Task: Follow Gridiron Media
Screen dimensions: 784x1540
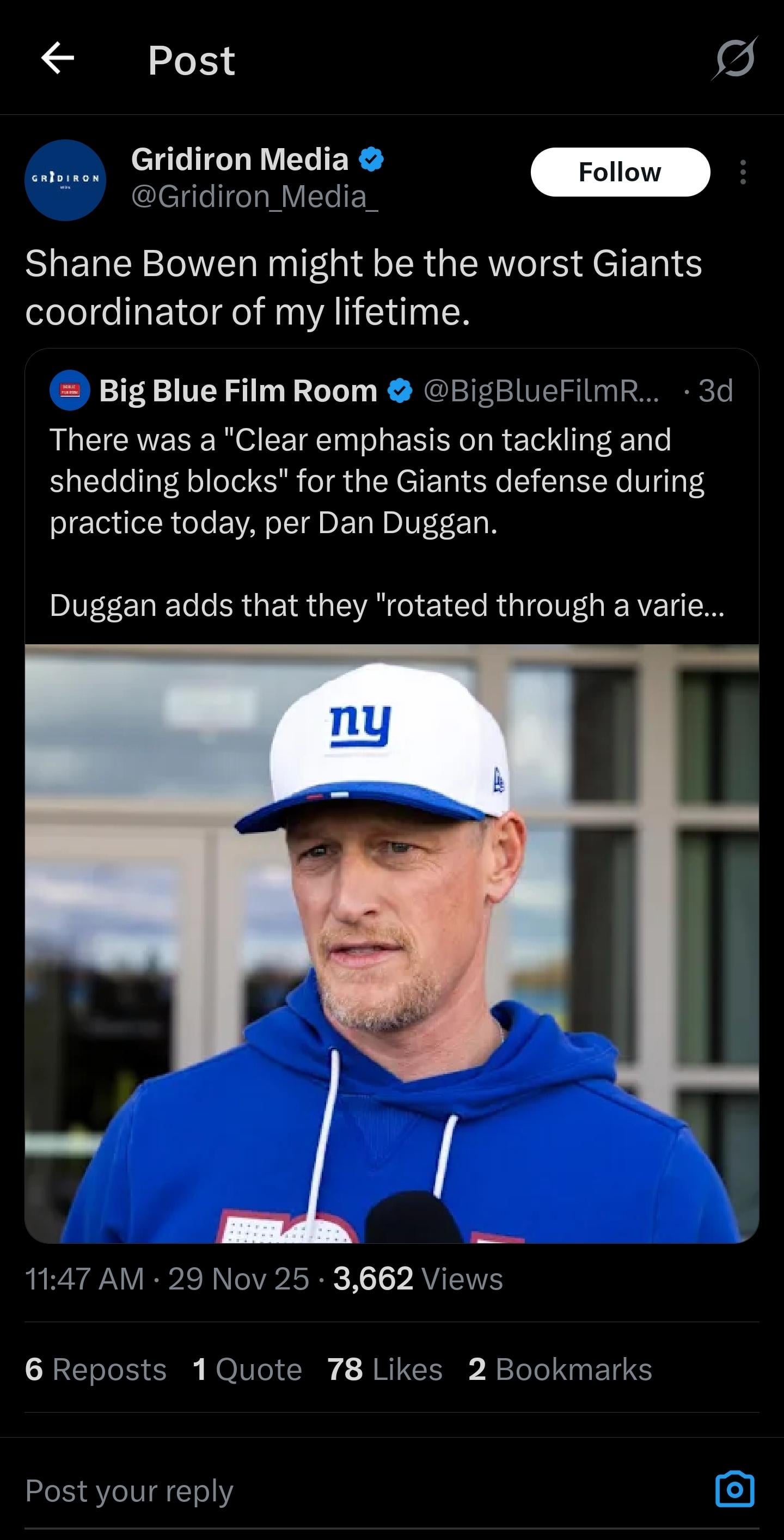Action: pyautogui.click(x=620, y=172)
